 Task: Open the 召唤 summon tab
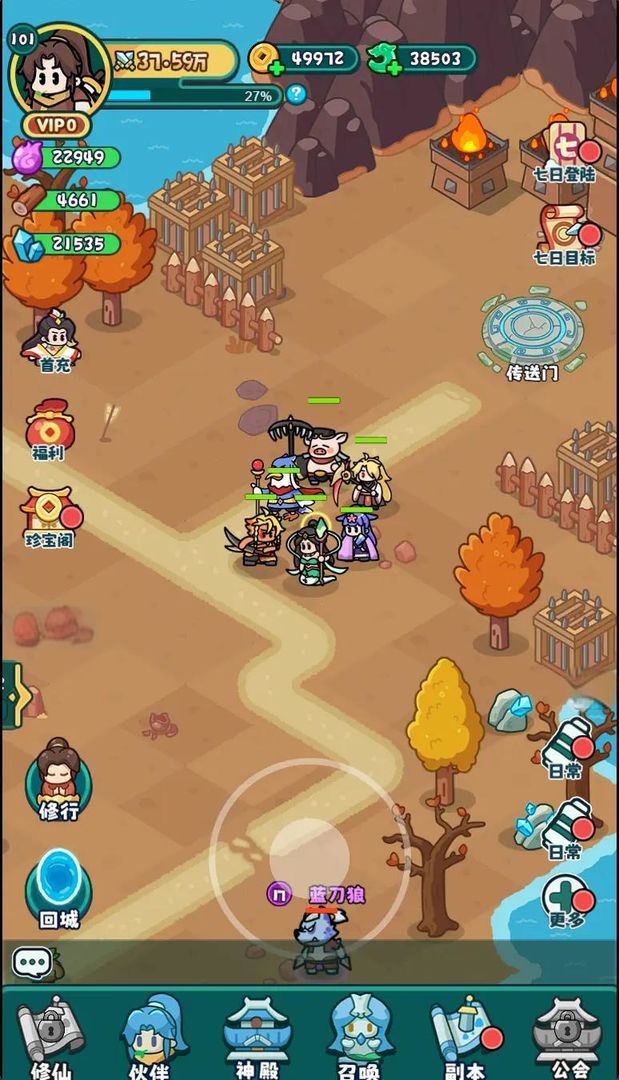(x=358, y=1037)
